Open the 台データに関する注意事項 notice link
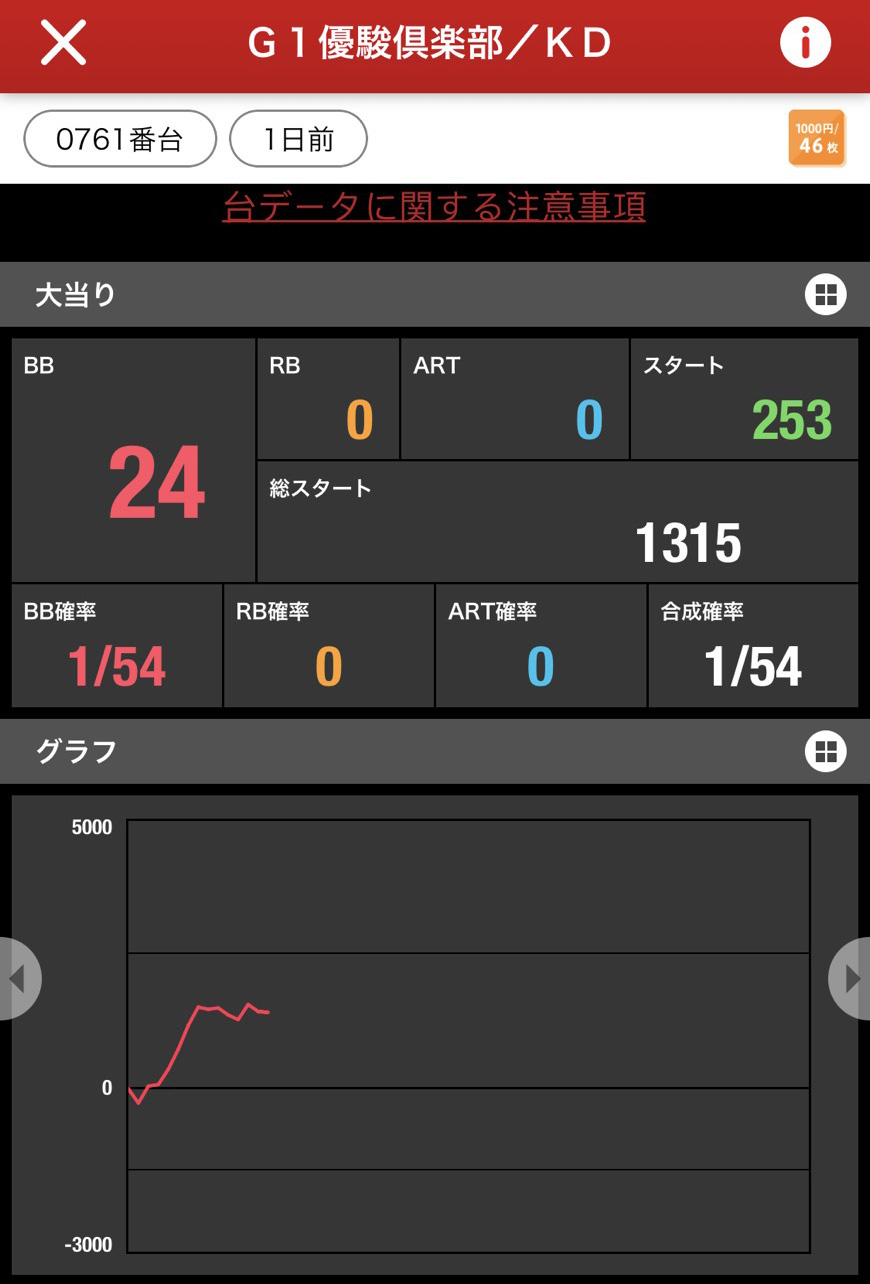The height and width of the screenshot is (1284, 870). (435, 207)
